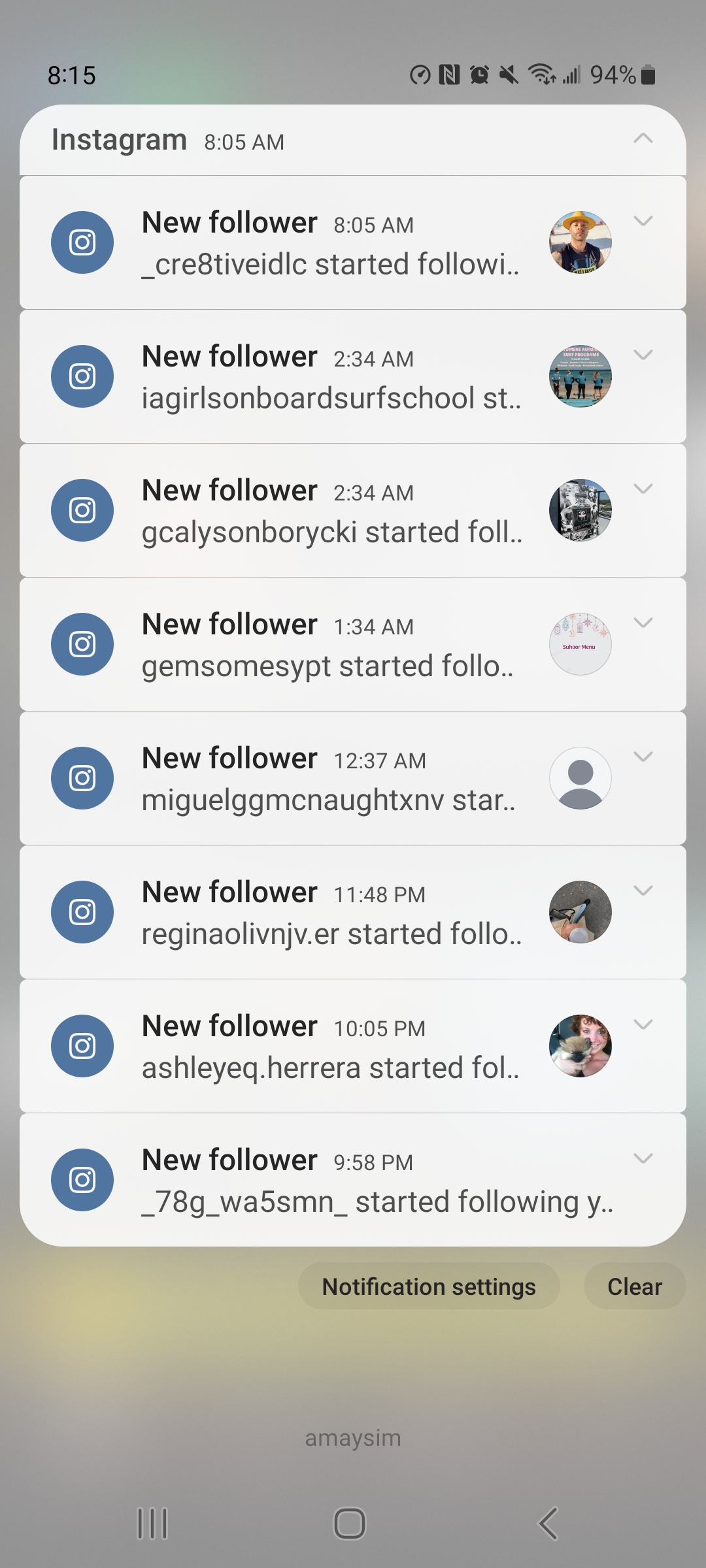This screenshot has width=706, height=1568.
Task: Open the _cre8tiveidlc new follower notification
Action: pyautogui.click(x=330, y=243)
